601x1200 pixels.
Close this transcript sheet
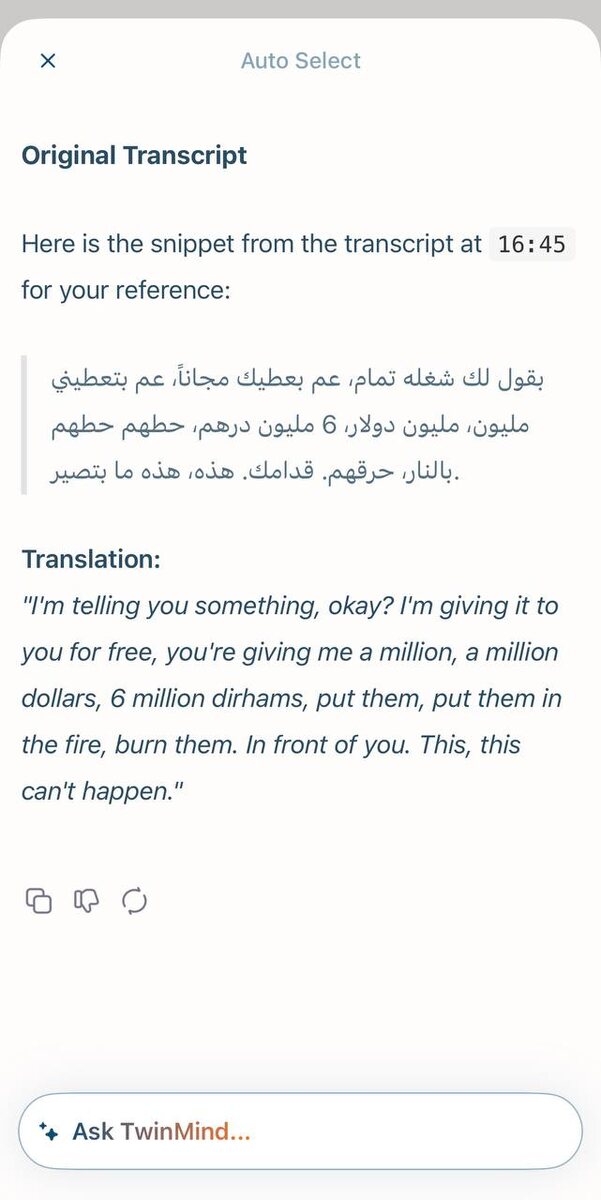[x=47, y=61]
